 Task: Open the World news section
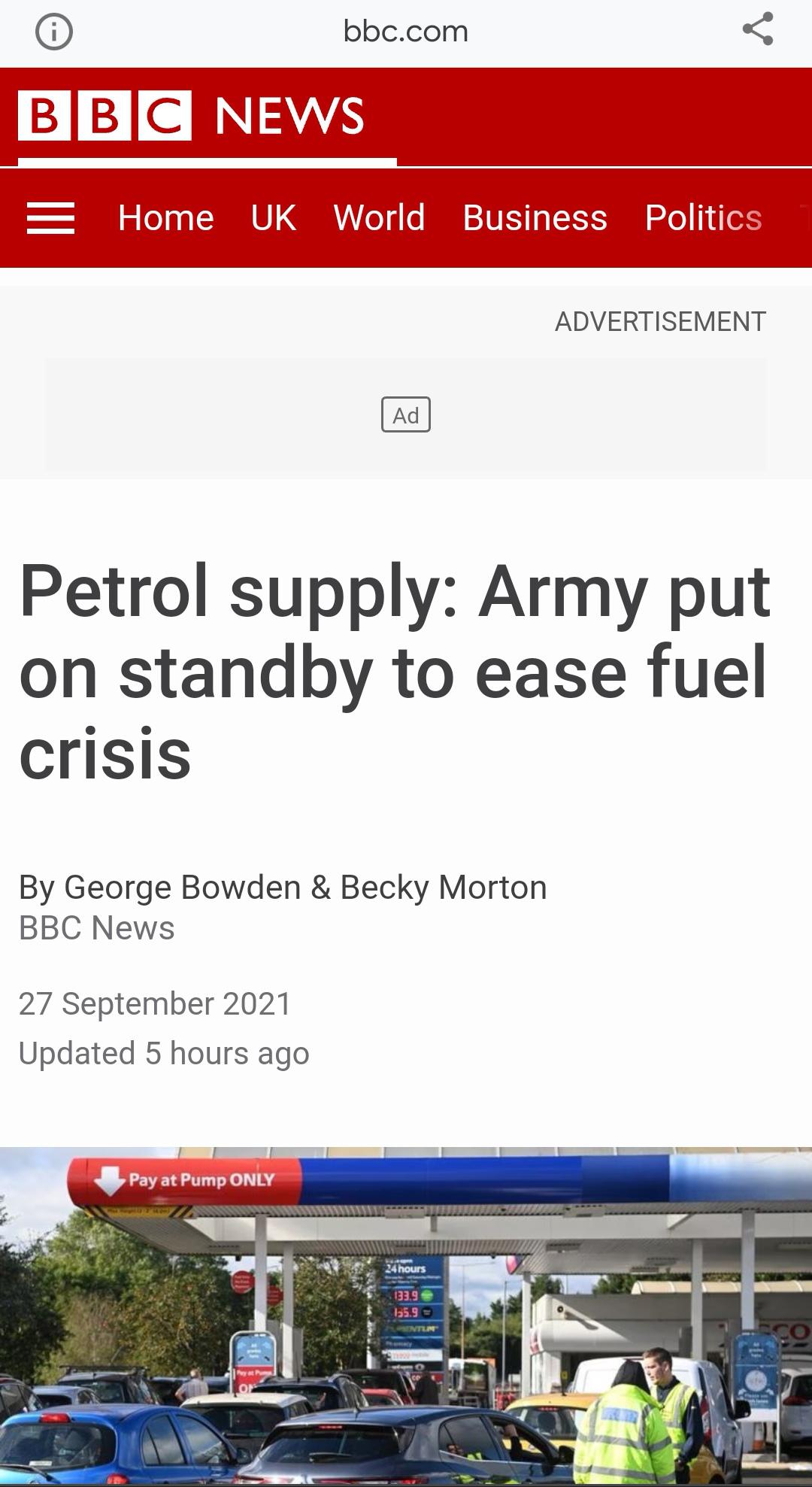coord(379,218)
